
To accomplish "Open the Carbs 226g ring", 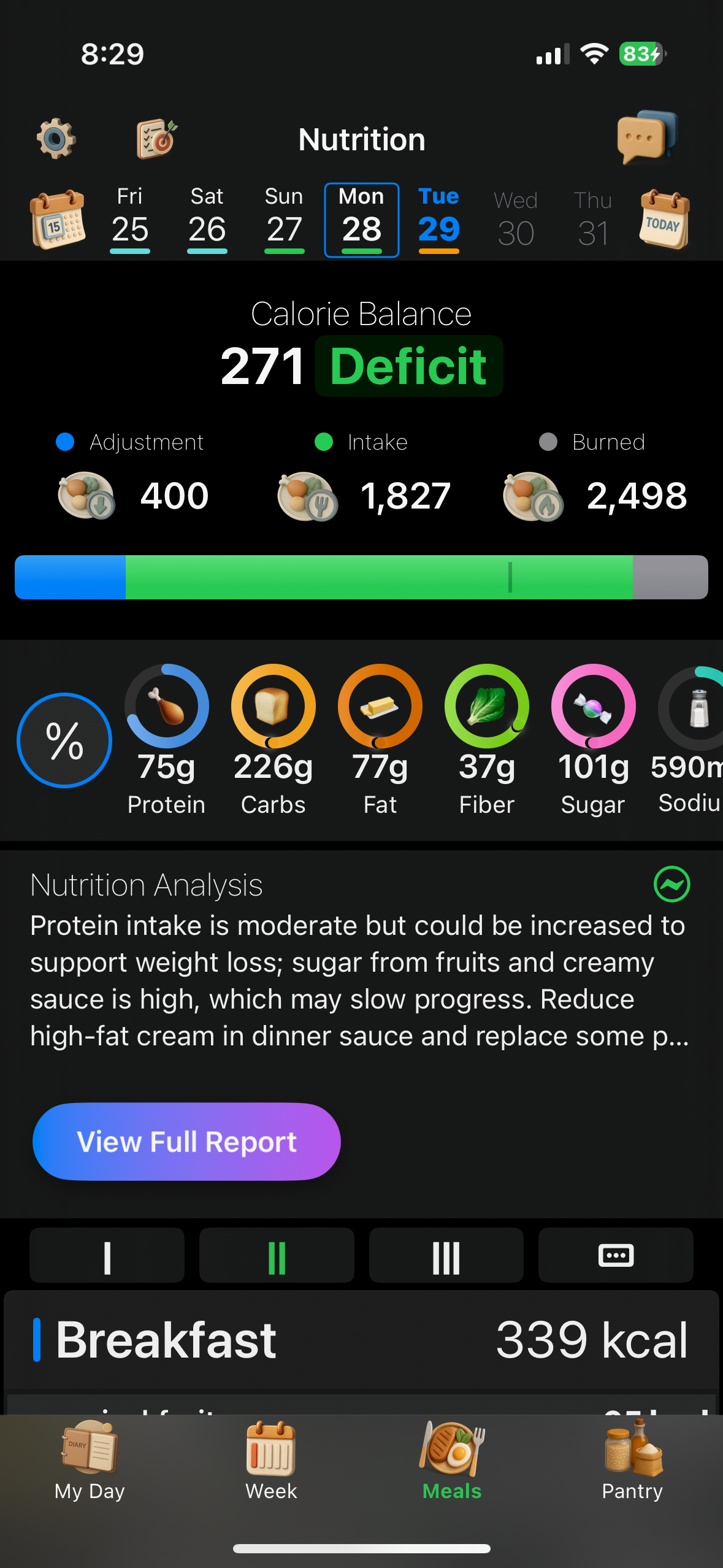I will click(x=273, y=707).
